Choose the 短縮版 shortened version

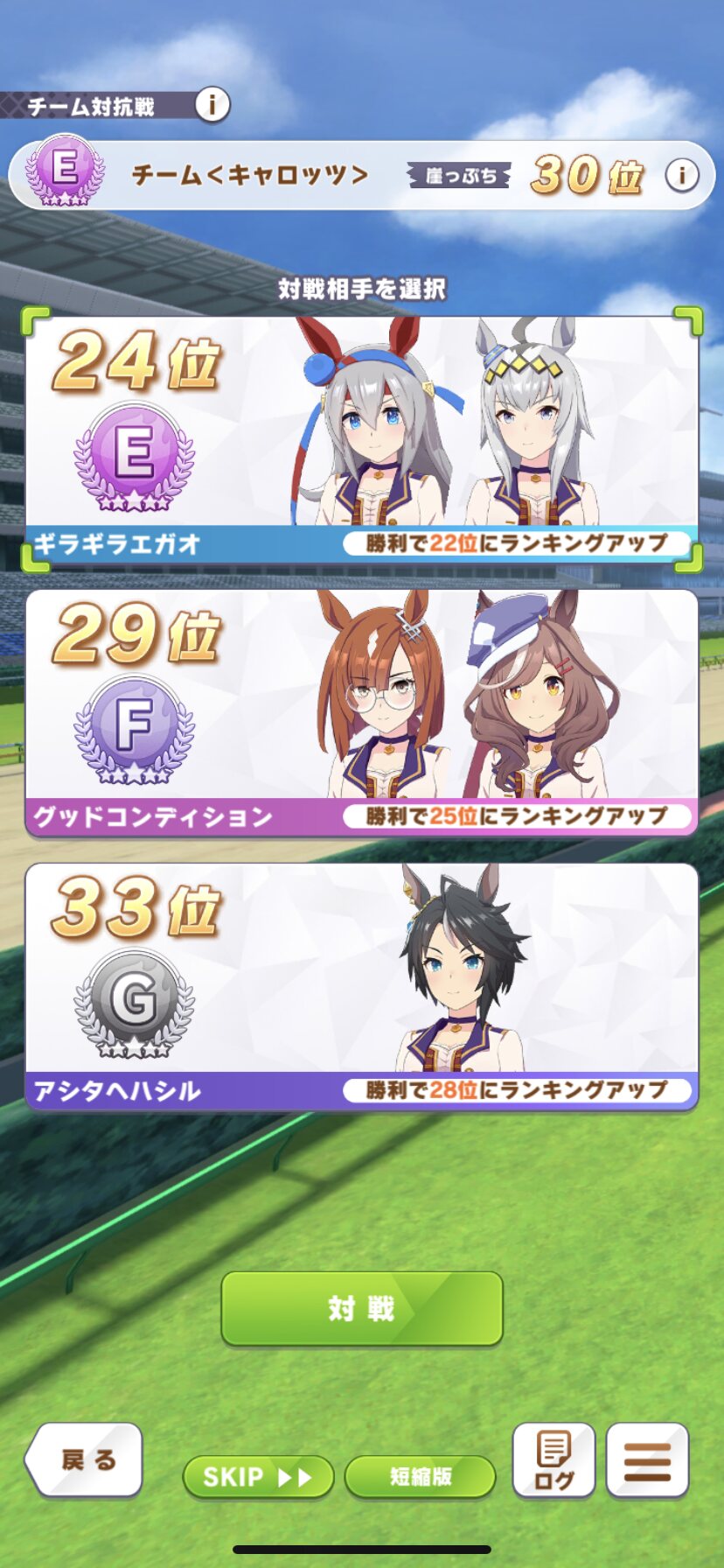pos(421,1477)
